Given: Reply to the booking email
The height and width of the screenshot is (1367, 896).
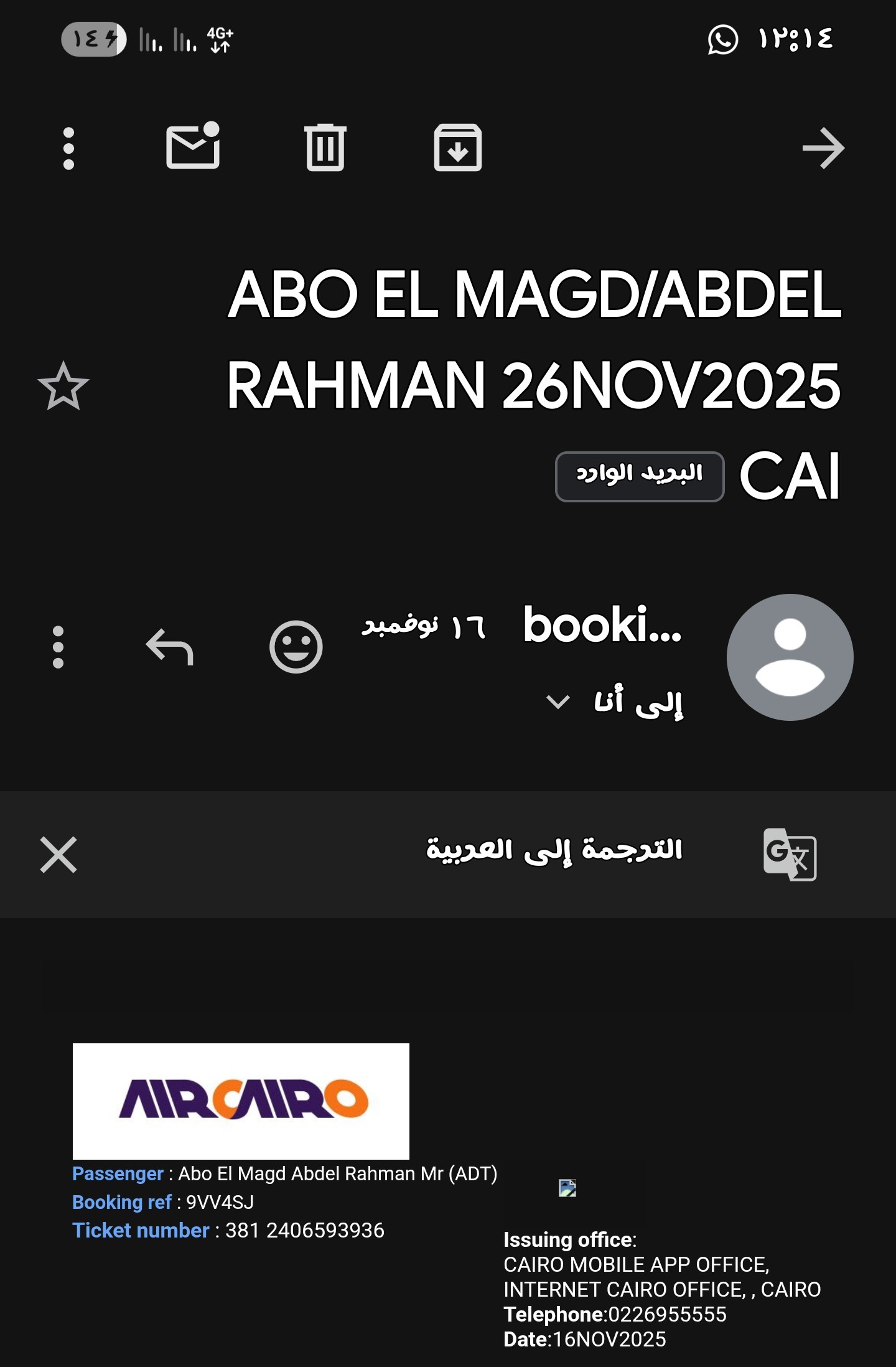Looking at the screenshot, I should [170, 647].
